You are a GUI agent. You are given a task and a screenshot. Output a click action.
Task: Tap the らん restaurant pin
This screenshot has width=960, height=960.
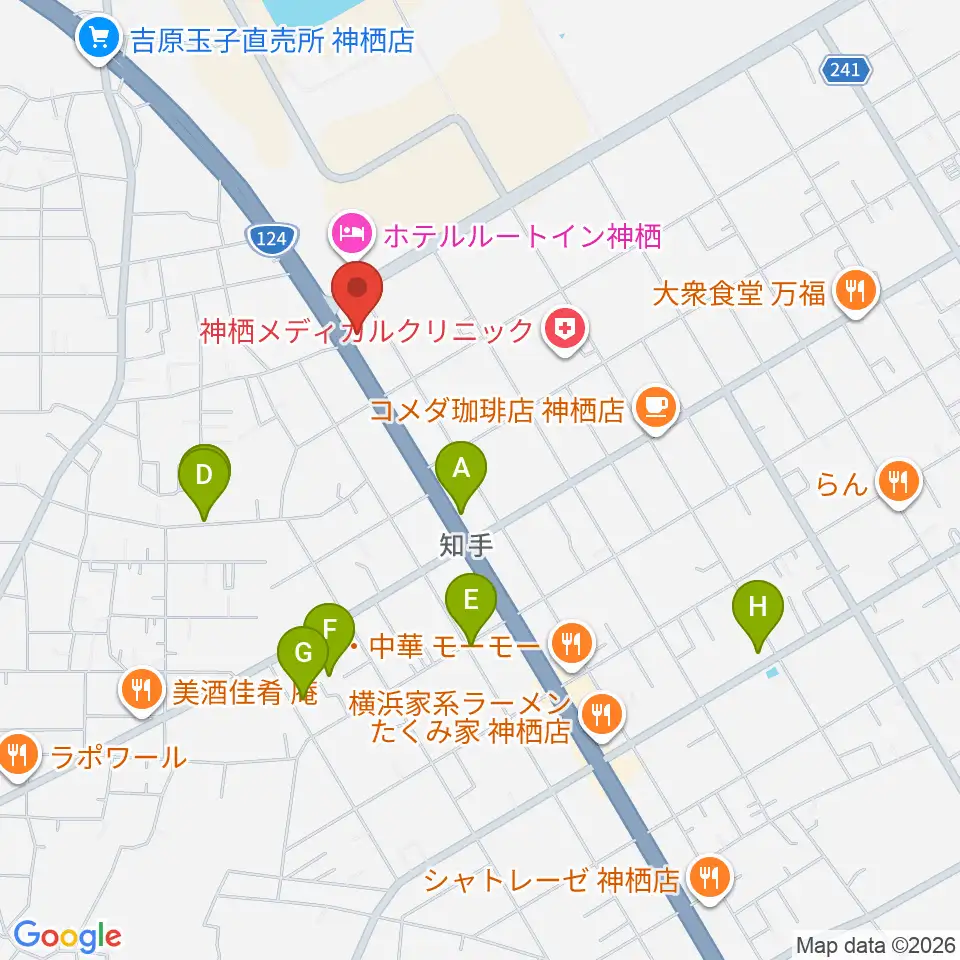click(898, 484)
